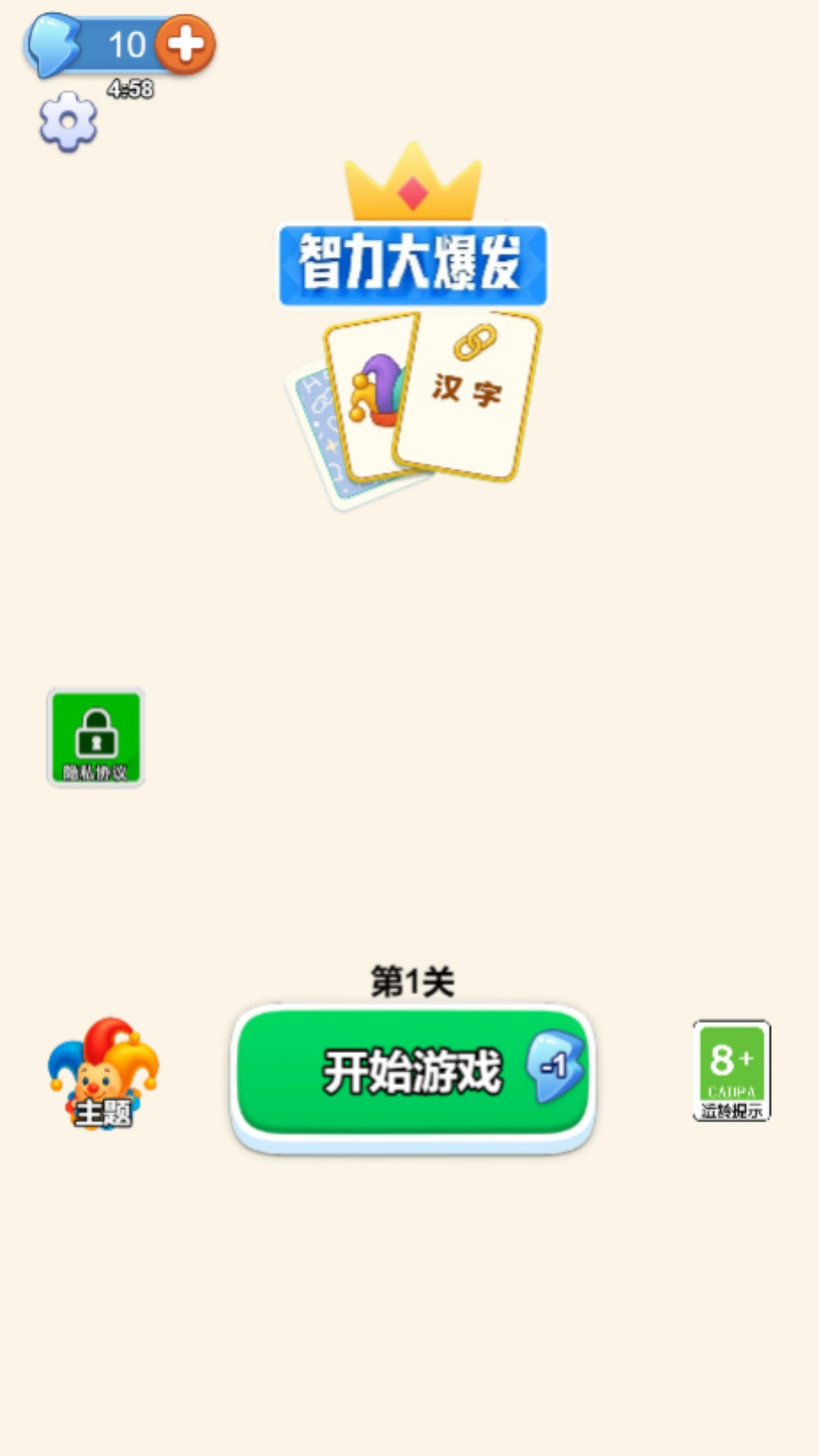
Task: Start the game with 开始游戏
Action: (x=413, y=1071)
